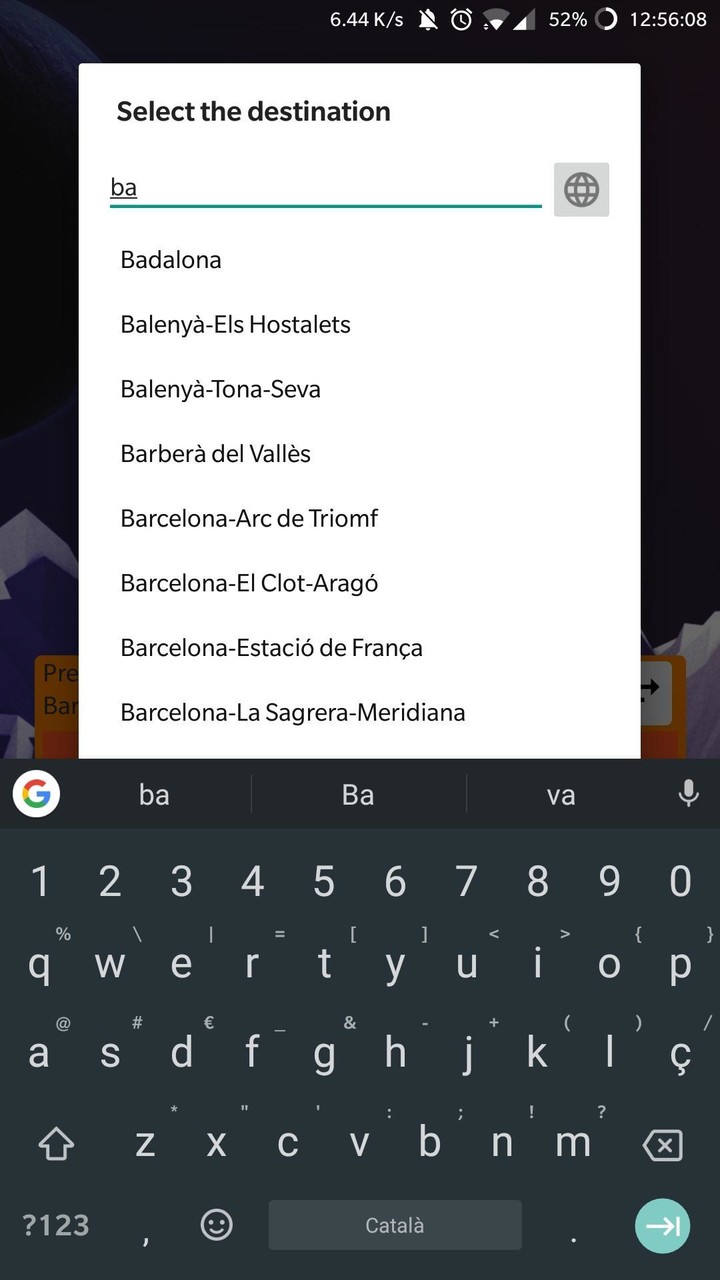Pick Barcelona-Estació de França
Screen dimensions: 720x1280
coord(271,648)
